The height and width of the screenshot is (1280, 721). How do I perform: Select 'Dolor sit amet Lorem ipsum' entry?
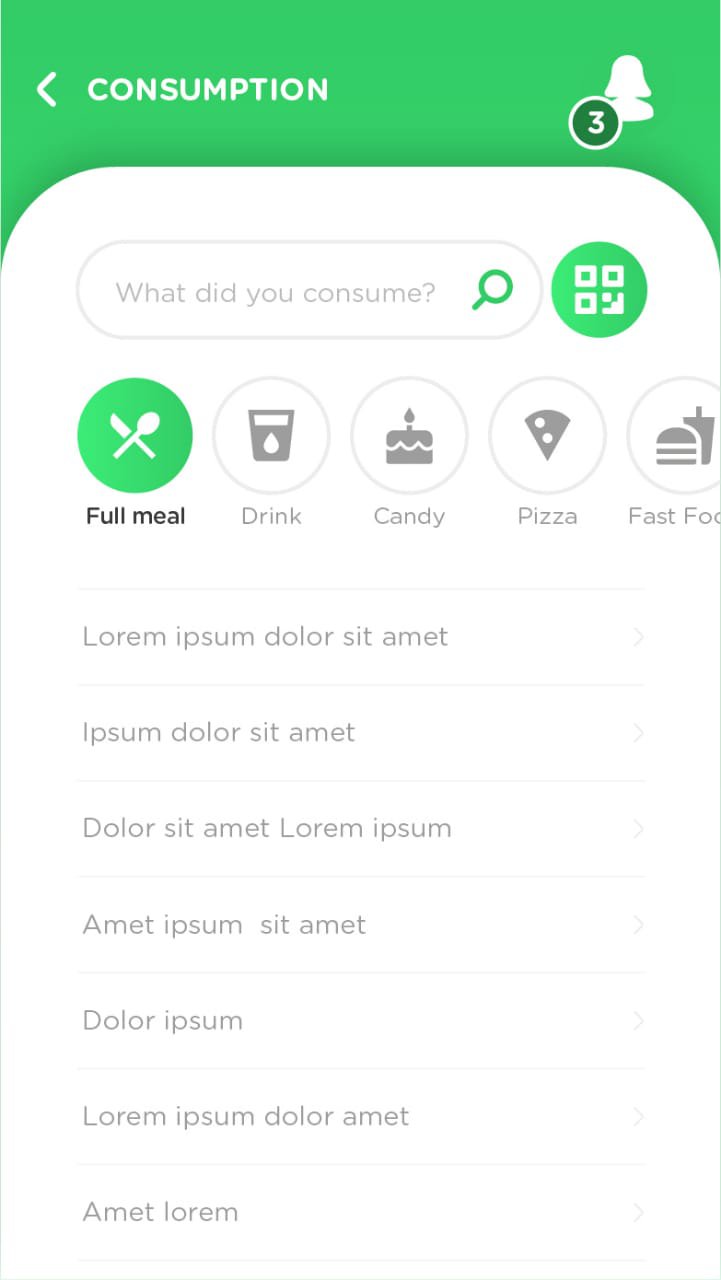[x=361, y=829]
